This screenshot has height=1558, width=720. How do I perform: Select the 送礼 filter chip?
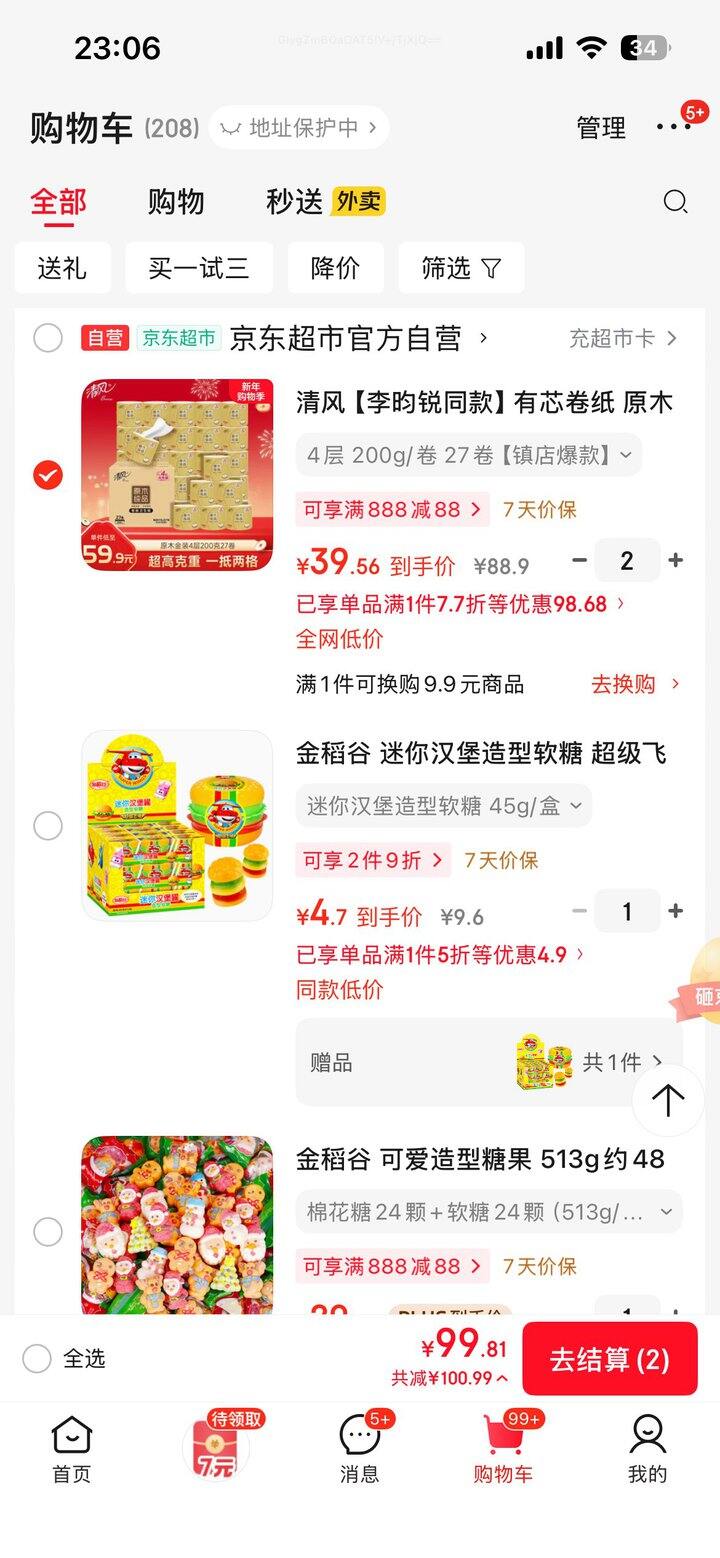pos(62,268)
